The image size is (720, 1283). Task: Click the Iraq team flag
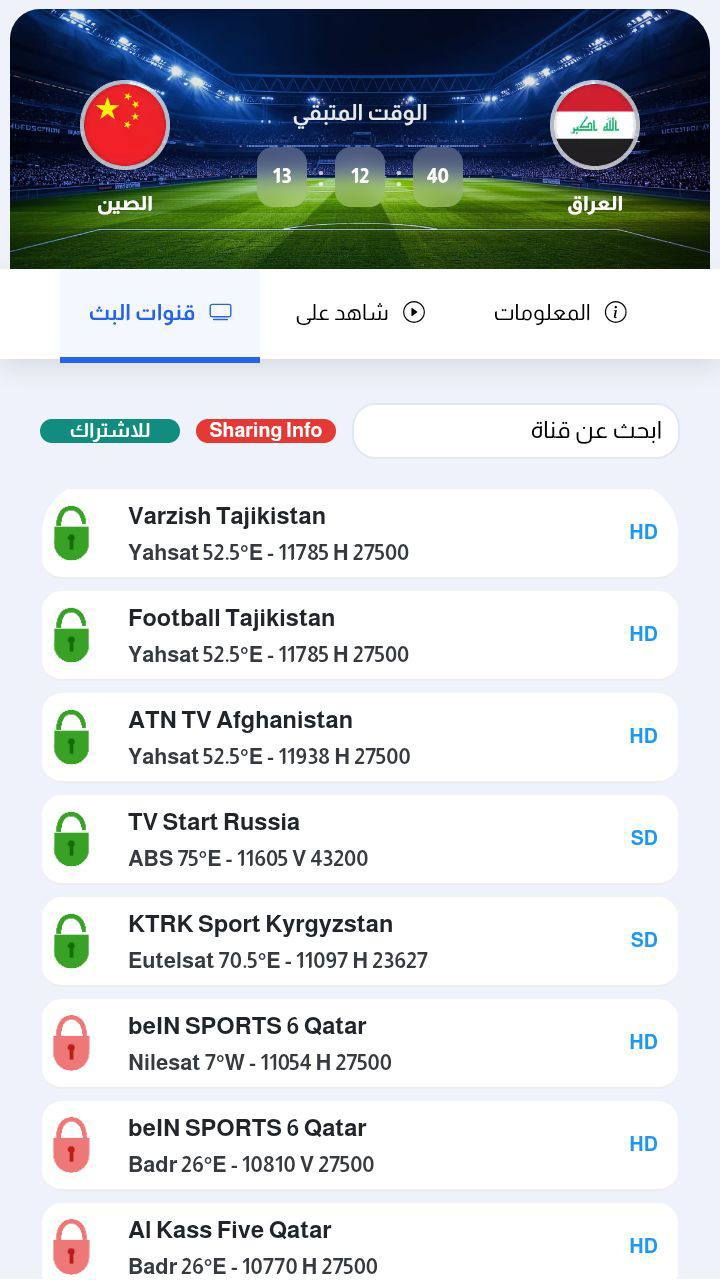(595, 125)
